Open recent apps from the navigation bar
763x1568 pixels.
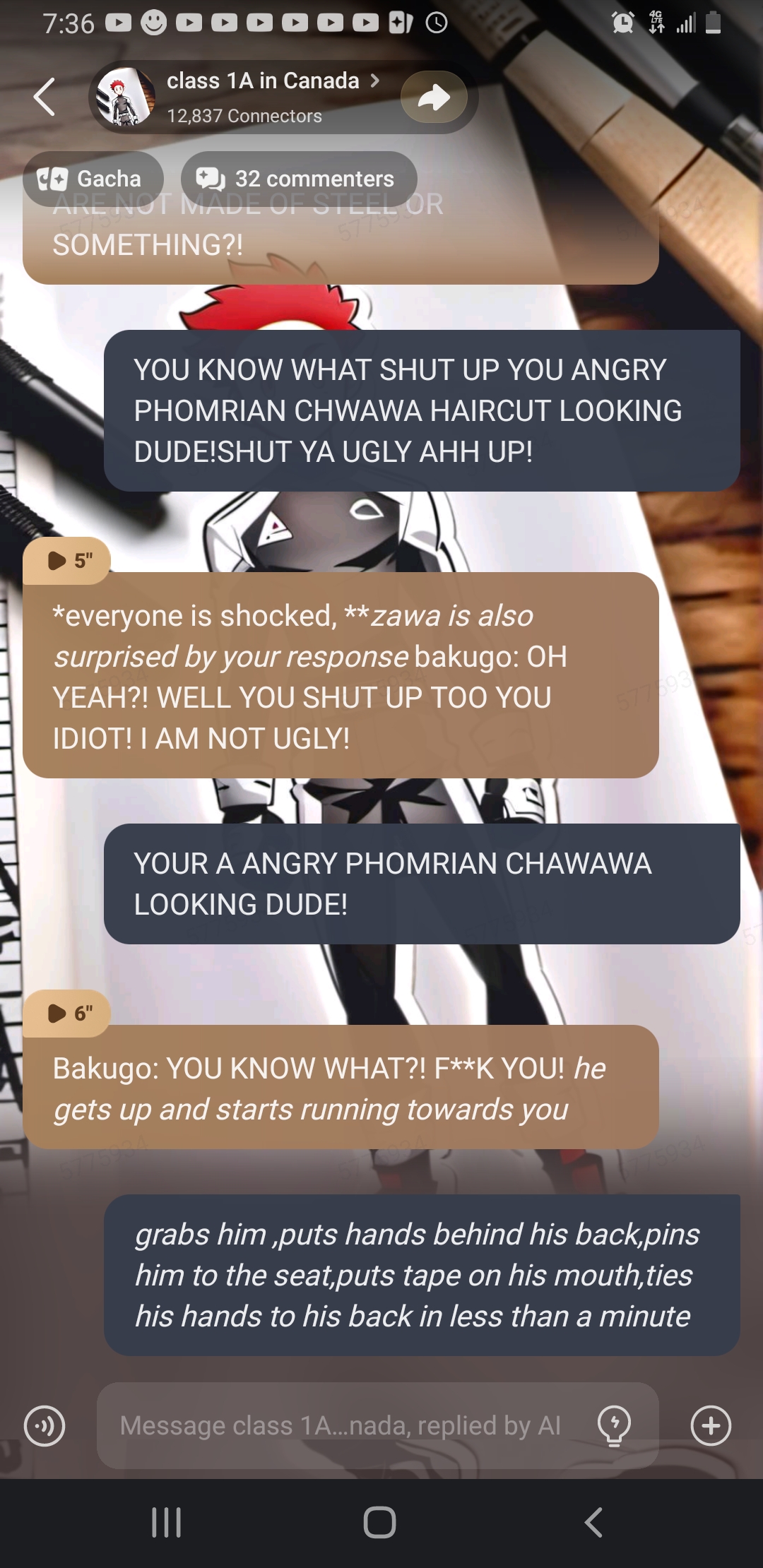tap(167, 1522)
